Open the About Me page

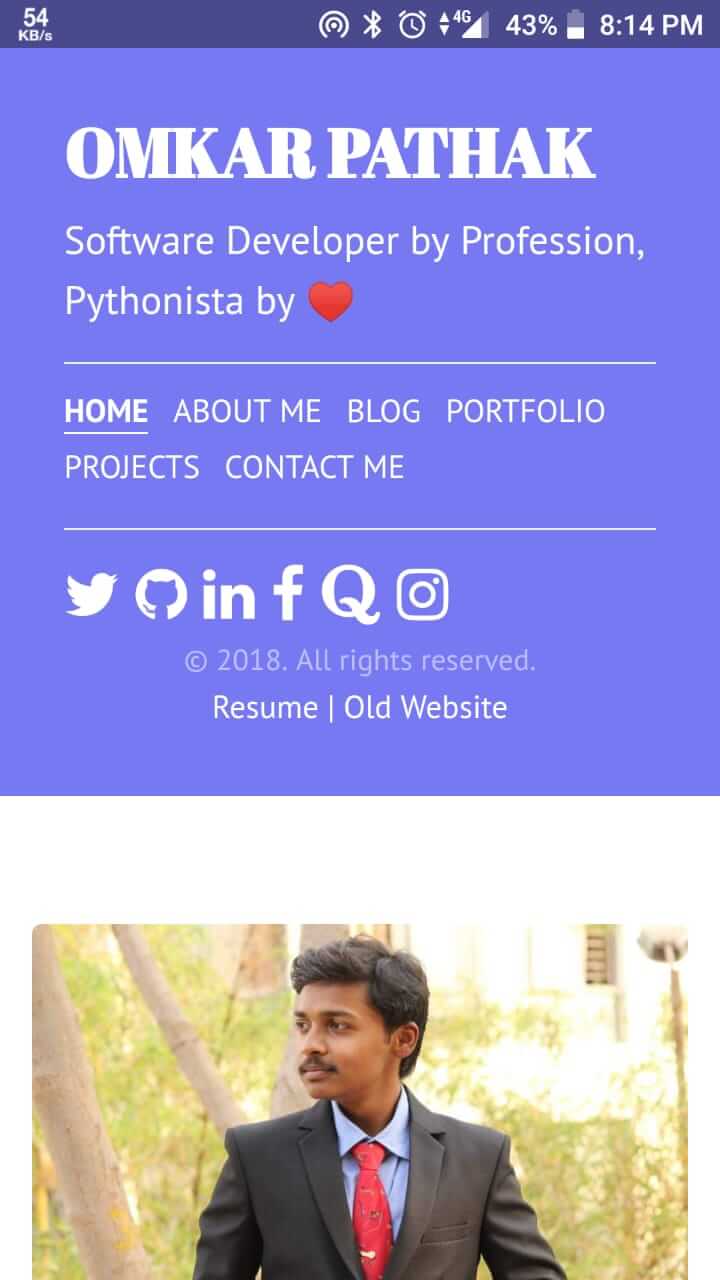click(247, 411)
